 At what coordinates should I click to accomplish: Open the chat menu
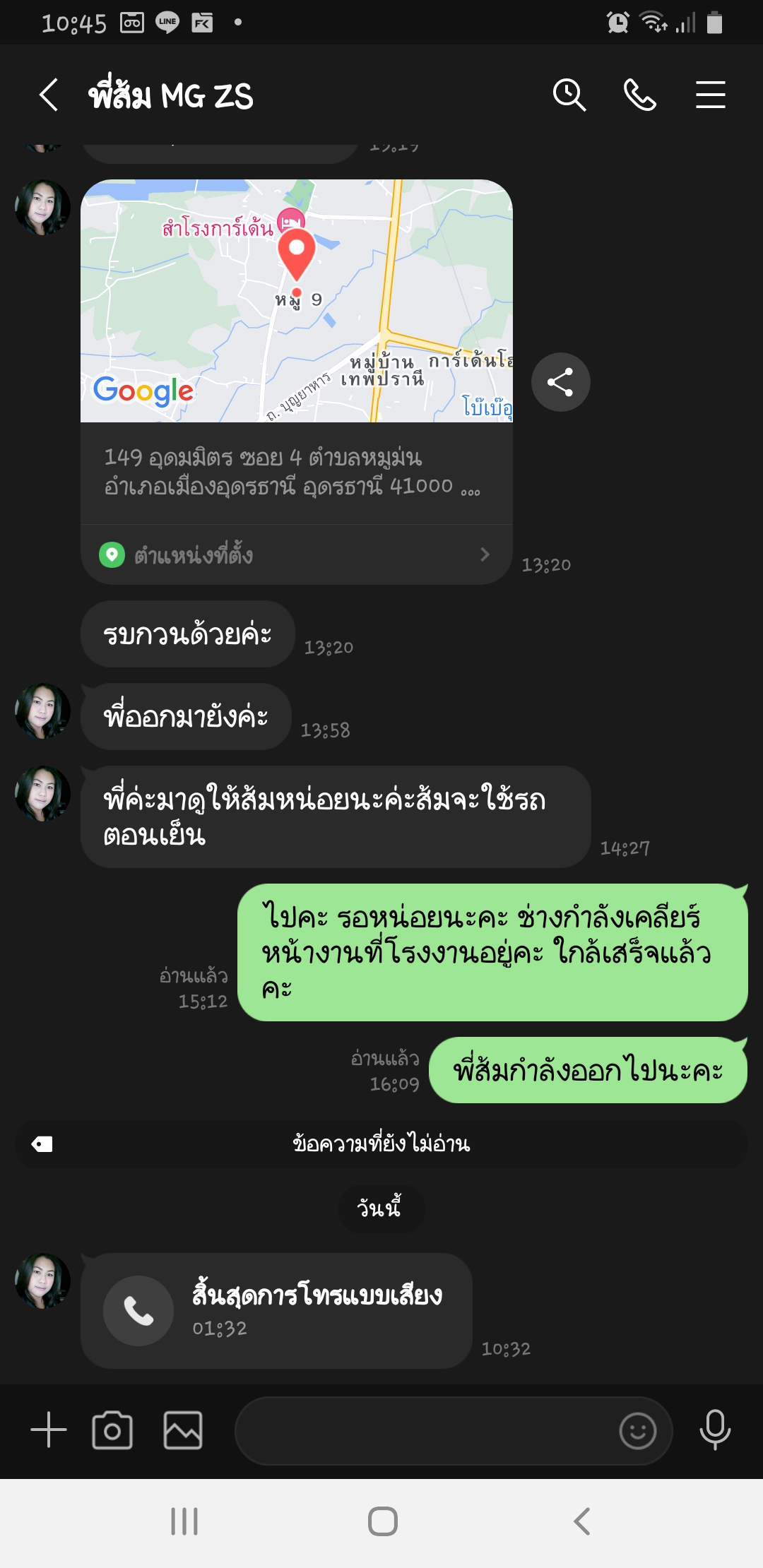[x=710, y=95]
